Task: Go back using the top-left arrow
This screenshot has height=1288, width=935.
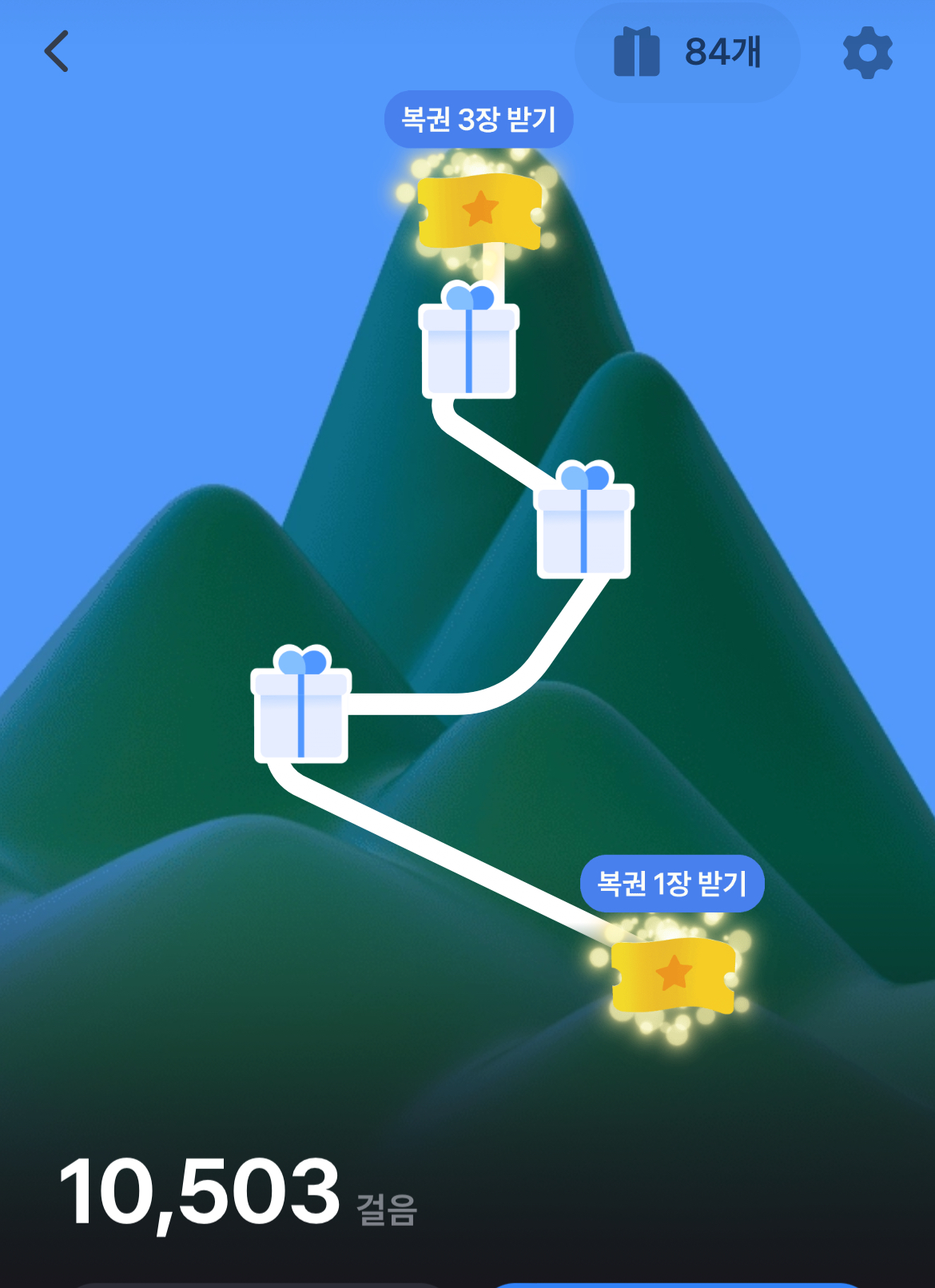Action: 56,52
